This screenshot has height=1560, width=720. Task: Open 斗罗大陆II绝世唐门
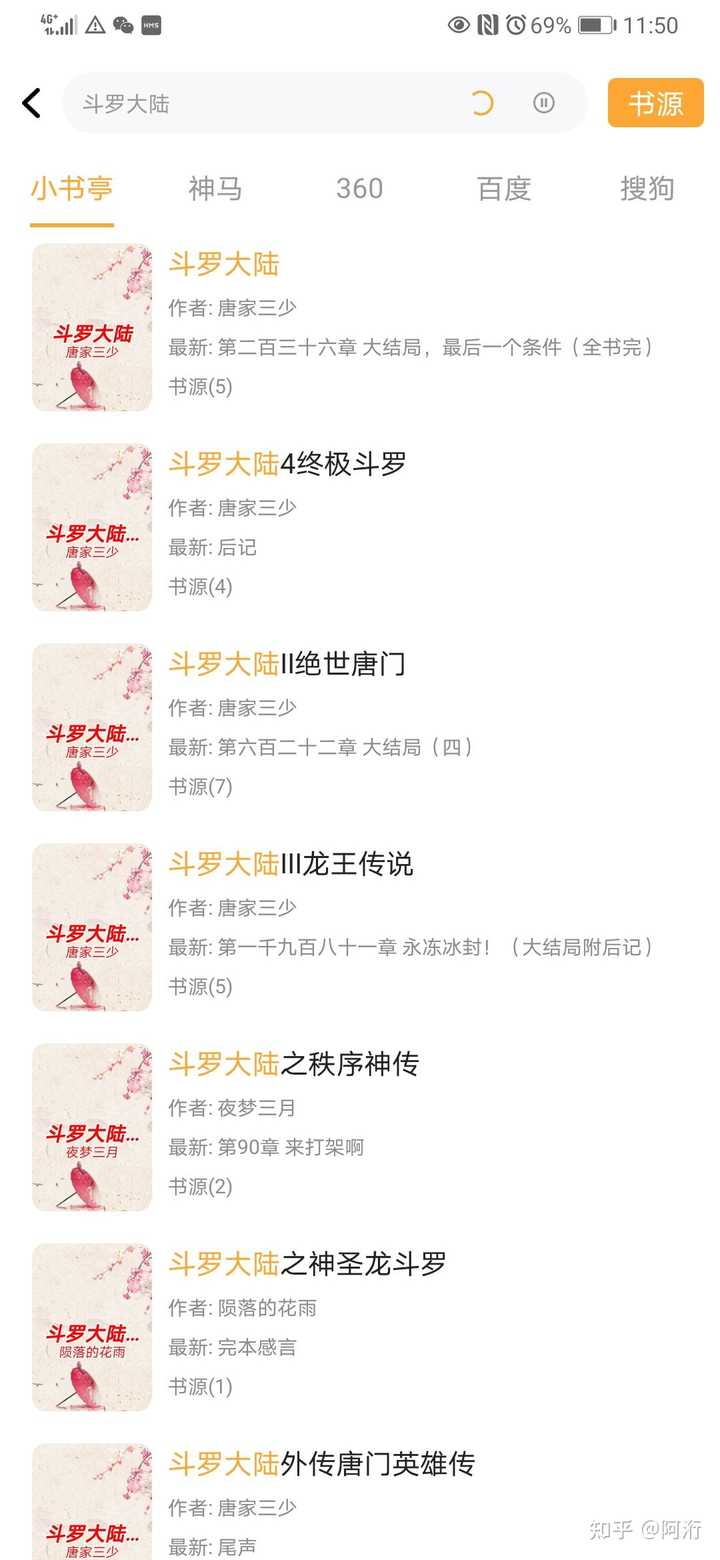pyautogui.click(x=287, y=664)
